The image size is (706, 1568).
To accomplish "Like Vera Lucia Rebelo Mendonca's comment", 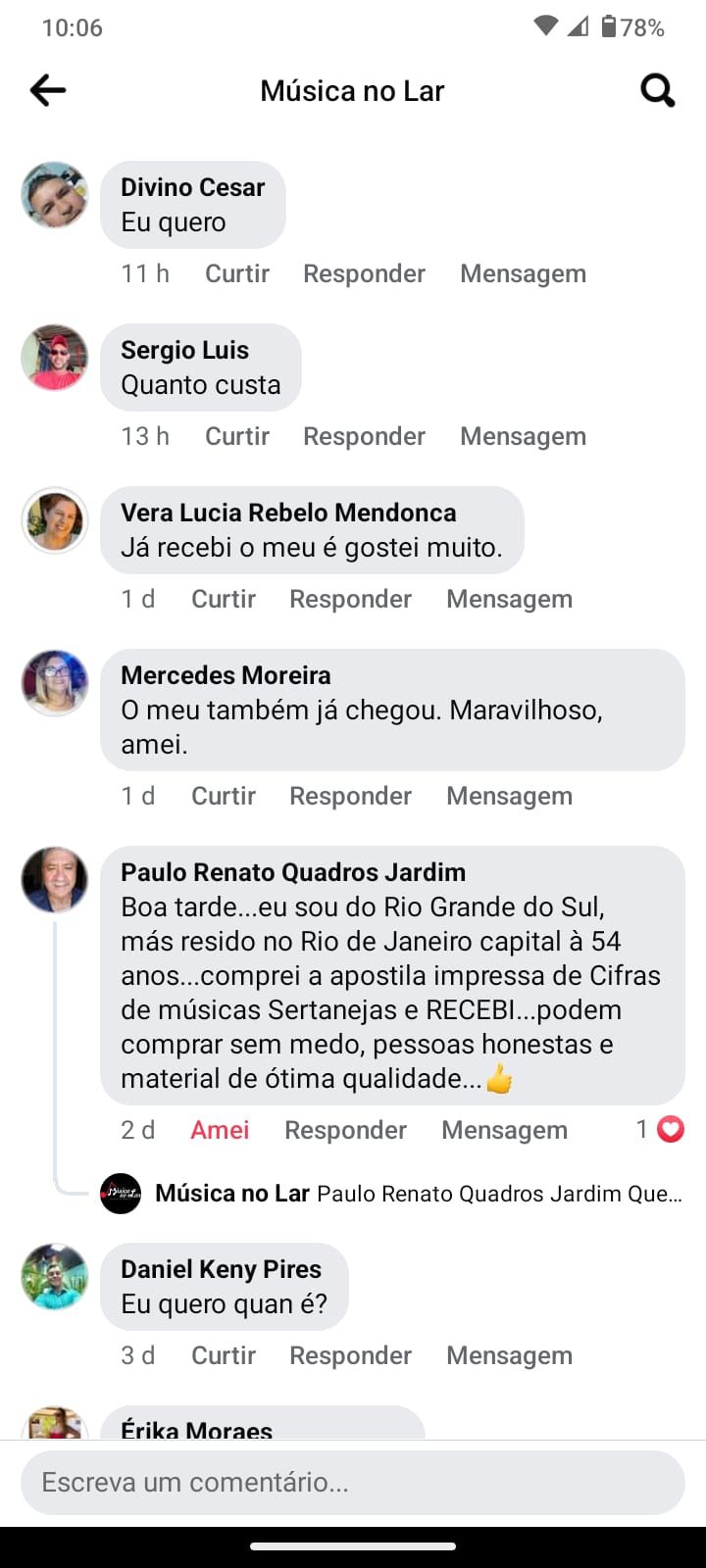I will [x=223, y=599].
